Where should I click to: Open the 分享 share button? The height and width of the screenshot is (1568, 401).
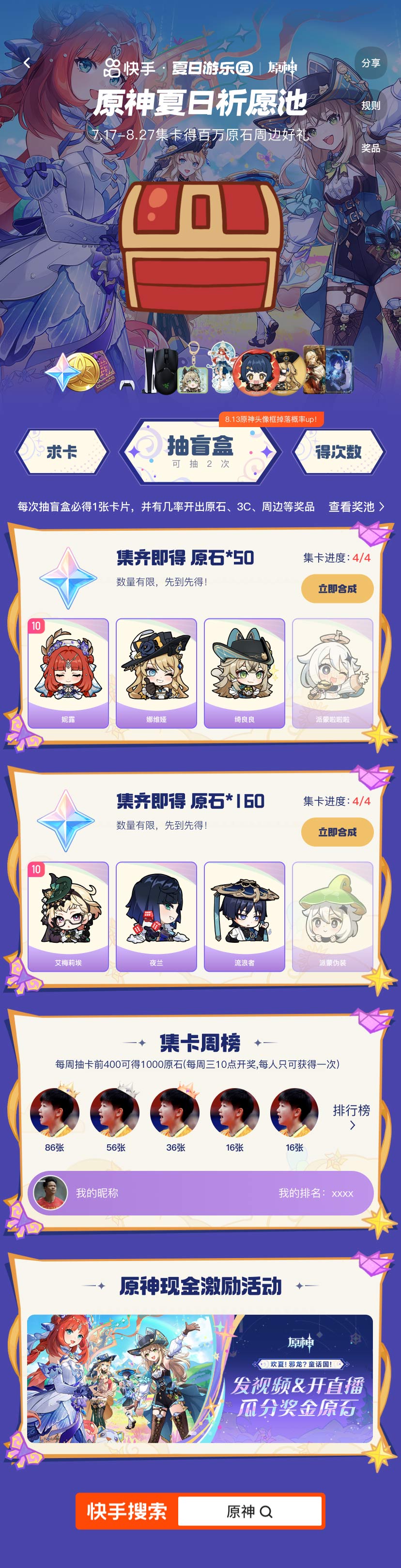pos(370,62)
